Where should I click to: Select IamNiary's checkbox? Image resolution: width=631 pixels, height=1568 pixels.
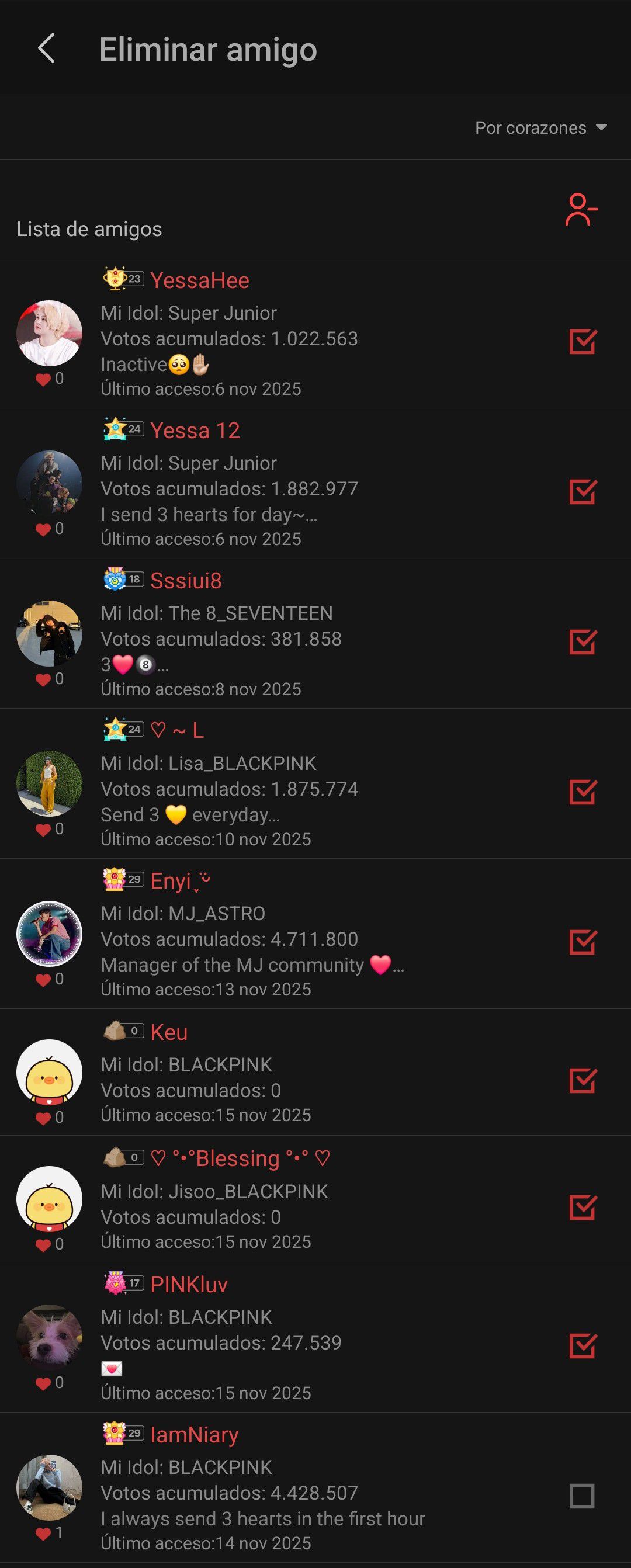(x=582, y=1496)
